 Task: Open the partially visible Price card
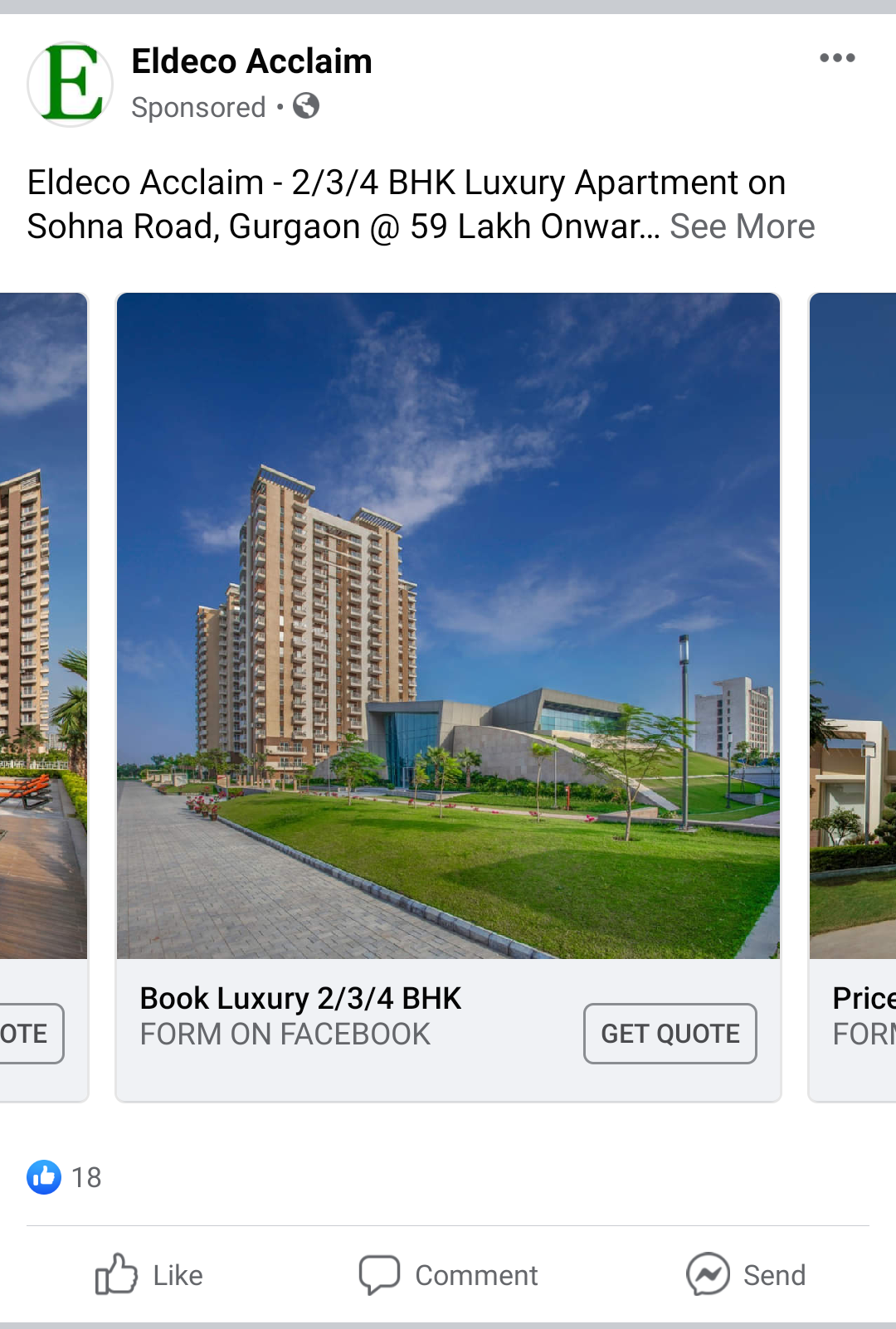(x=855, y=697)
